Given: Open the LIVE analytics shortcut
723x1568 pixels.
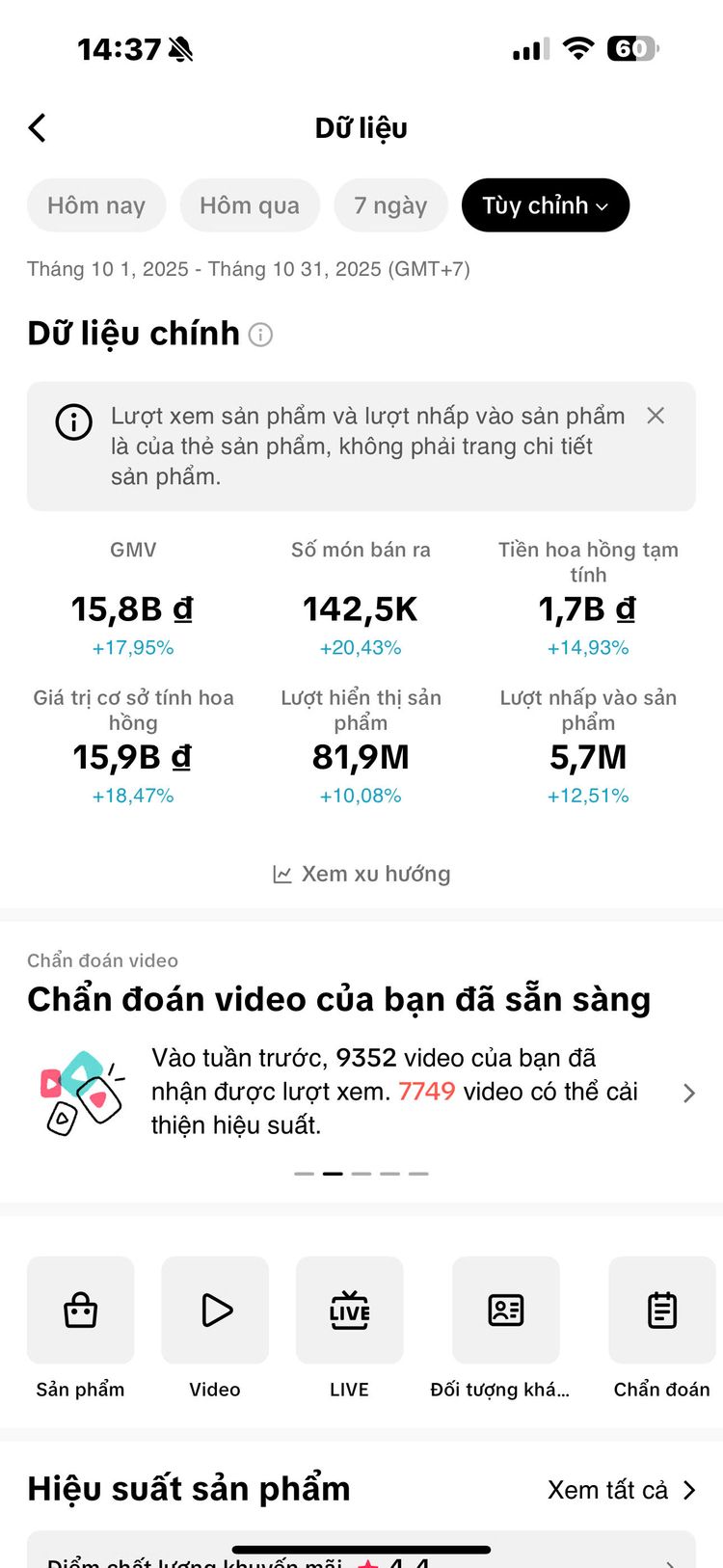Looking at the screenshot, I should [349, 1311].
